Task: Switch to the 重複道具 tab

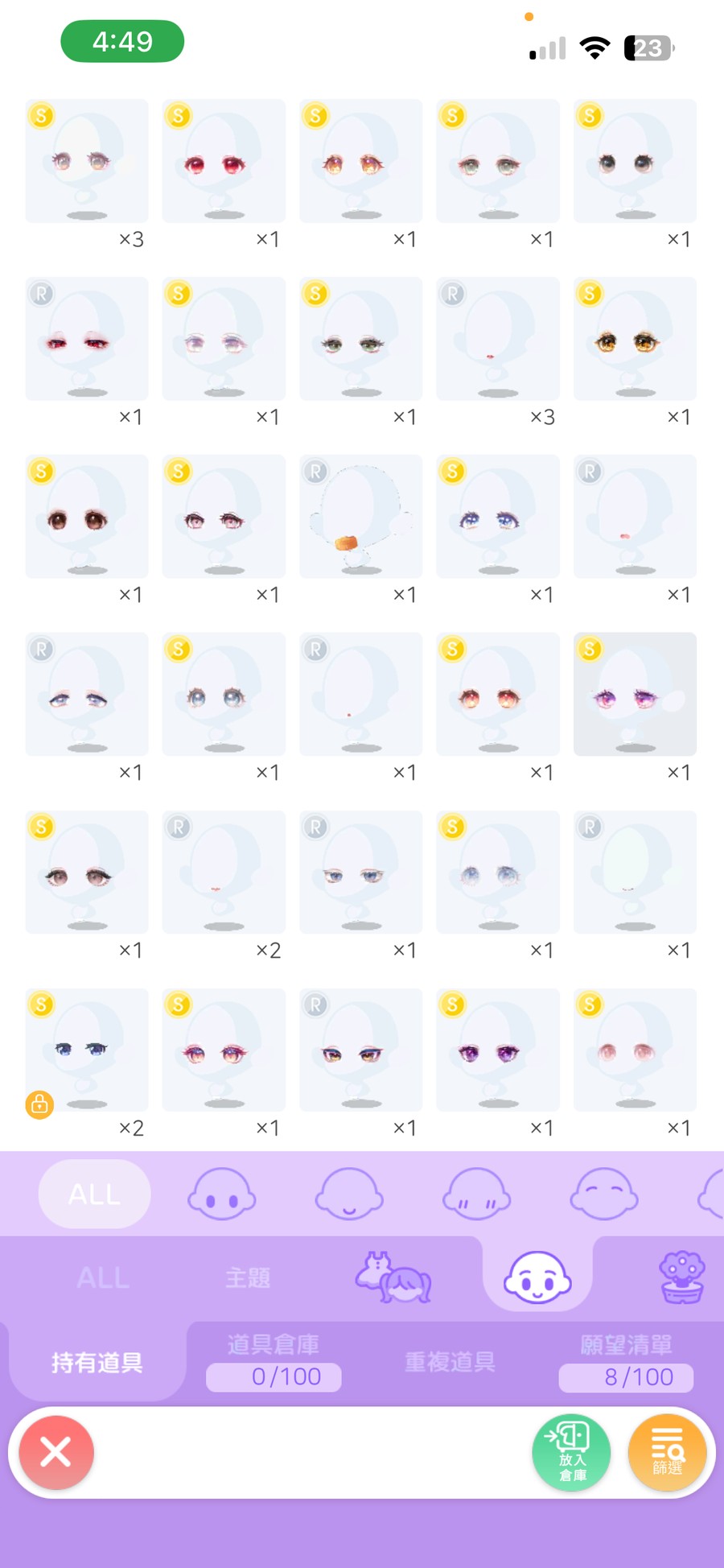Action: click(x=450, y=1362)
